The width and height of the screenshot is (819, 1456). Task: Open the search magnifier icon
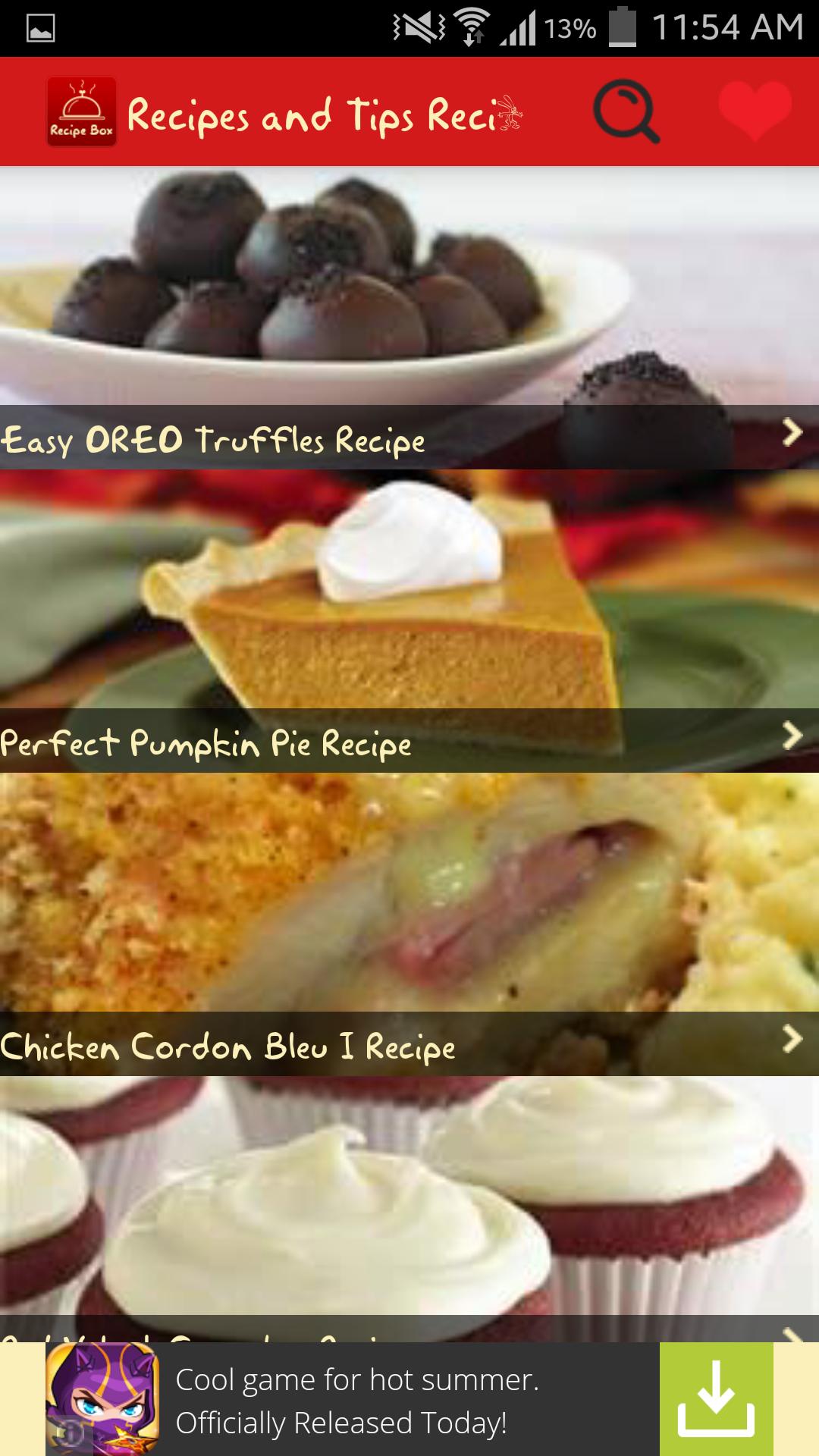coord(626,112)
